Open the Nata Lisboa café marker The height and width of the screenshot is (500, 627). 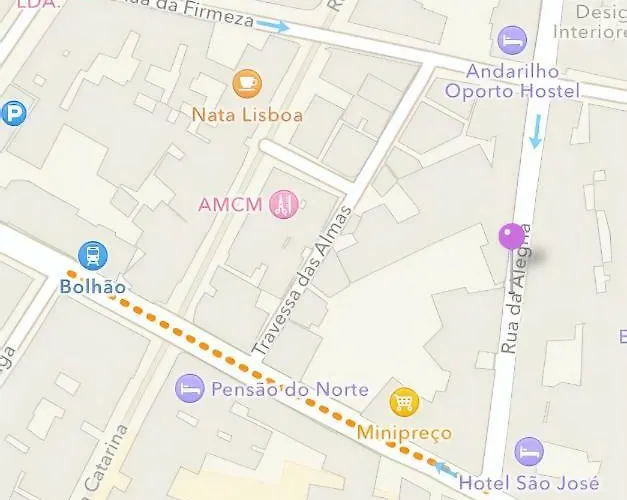(246, 84)
